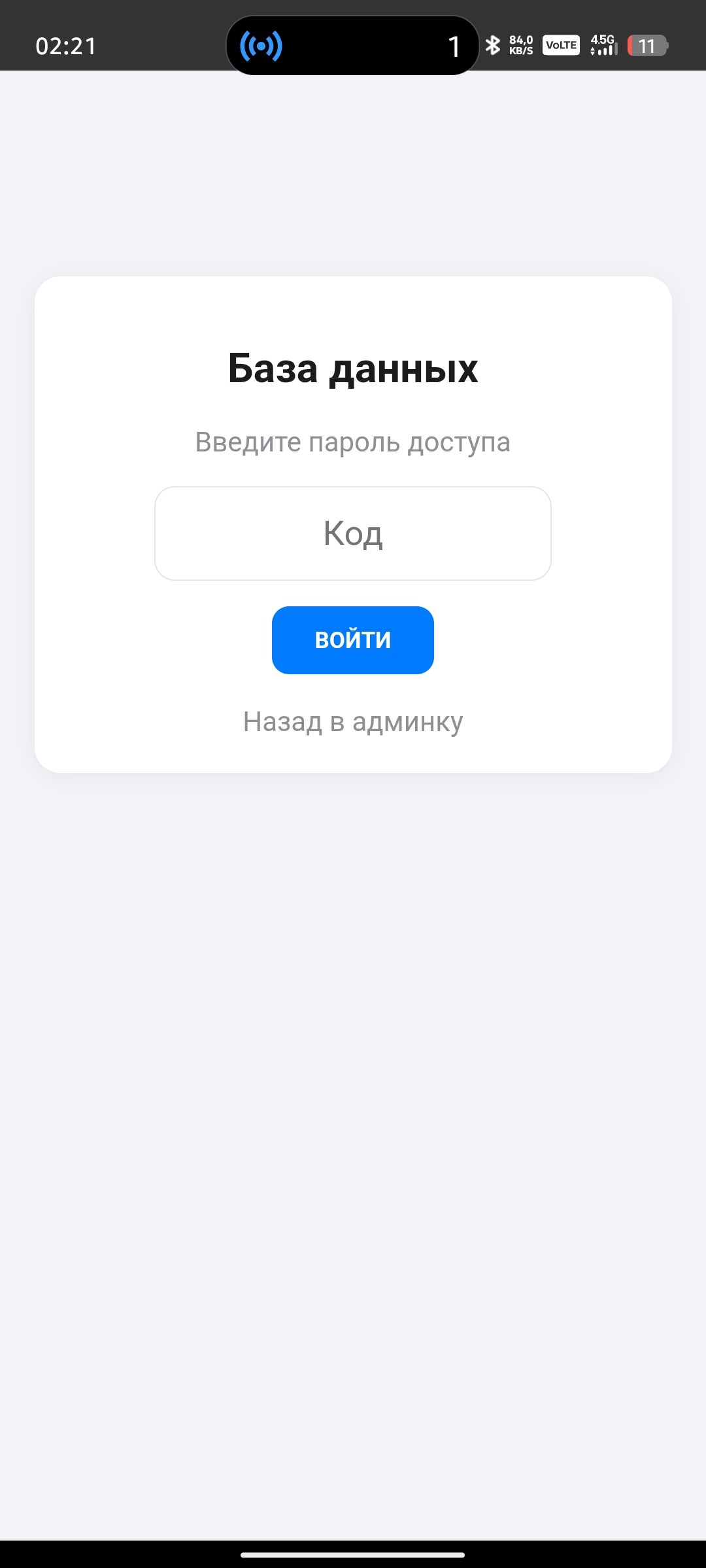The image size is (706, 1568).
Task: Open the Назад в админку link
Action: click(353, 722)
